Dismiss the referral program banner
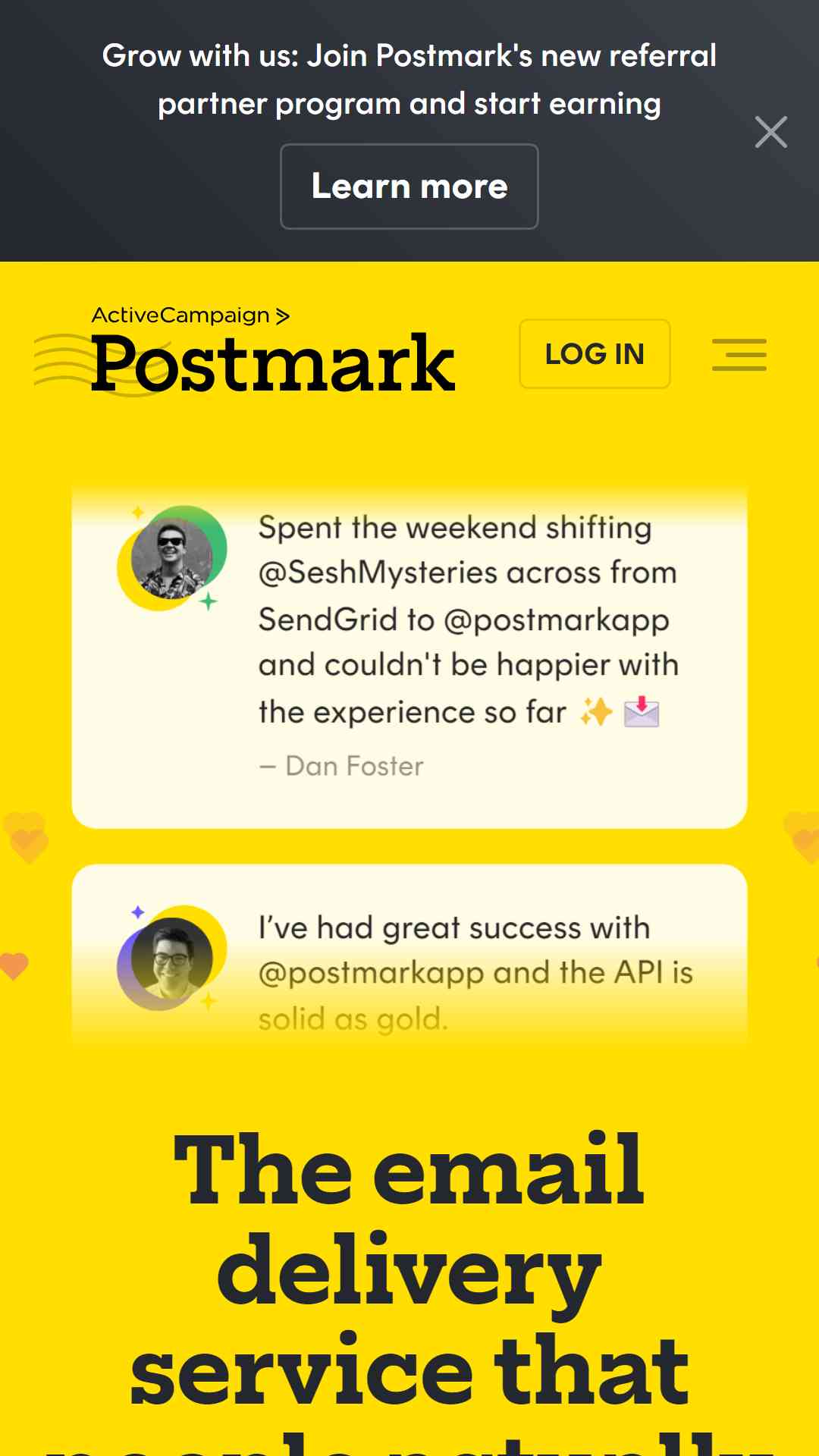The image size is (819, 1456). 771,132
